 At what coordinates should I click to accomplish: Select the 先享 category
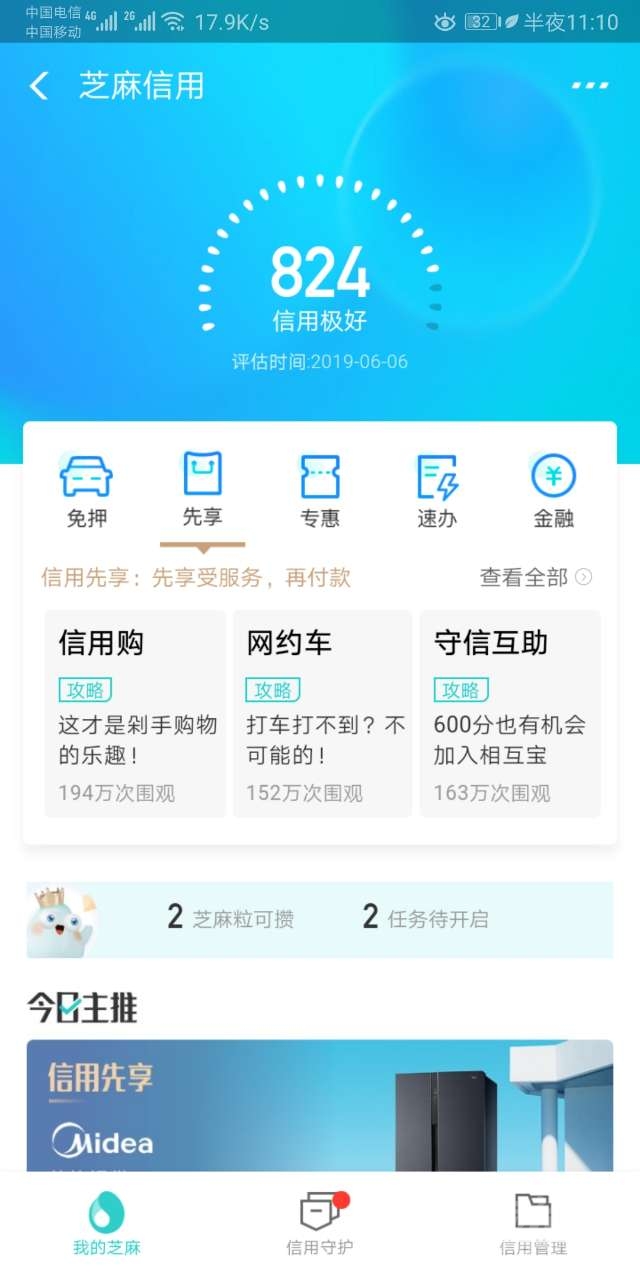(203, 491)
